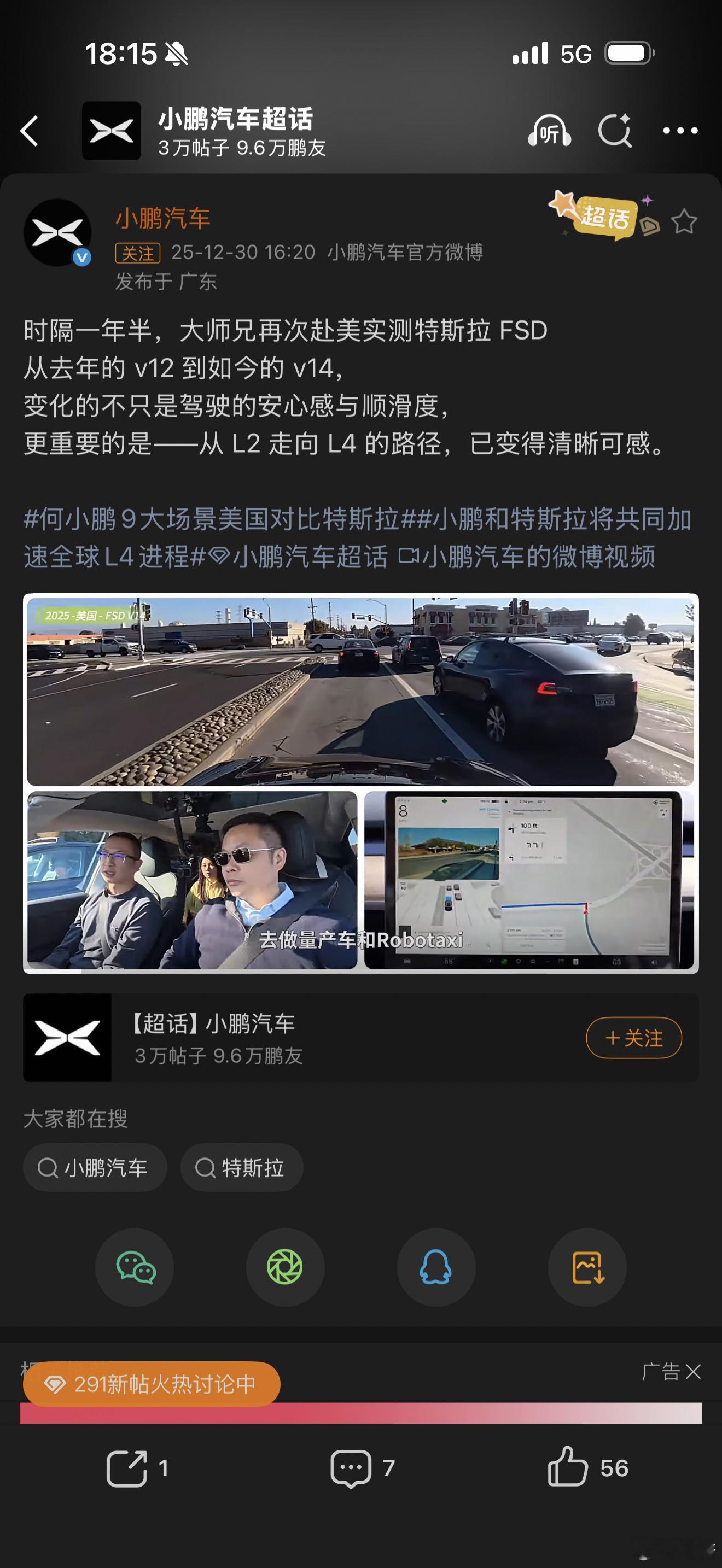Select the 特斯拉 search suggestion chip

pos(242,1167)
